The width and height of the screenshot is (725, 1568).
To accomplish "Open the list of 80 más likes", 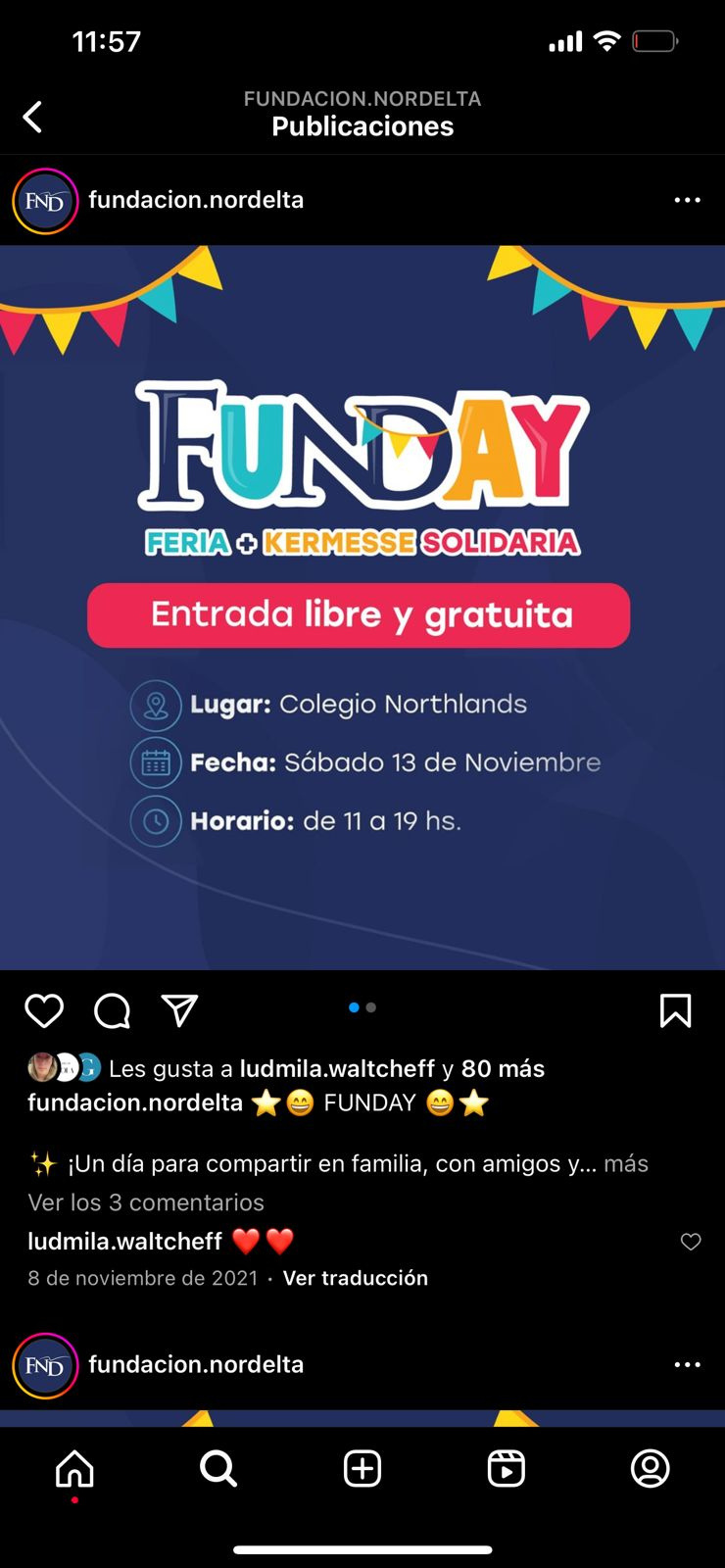I will tap(503, 1068).
